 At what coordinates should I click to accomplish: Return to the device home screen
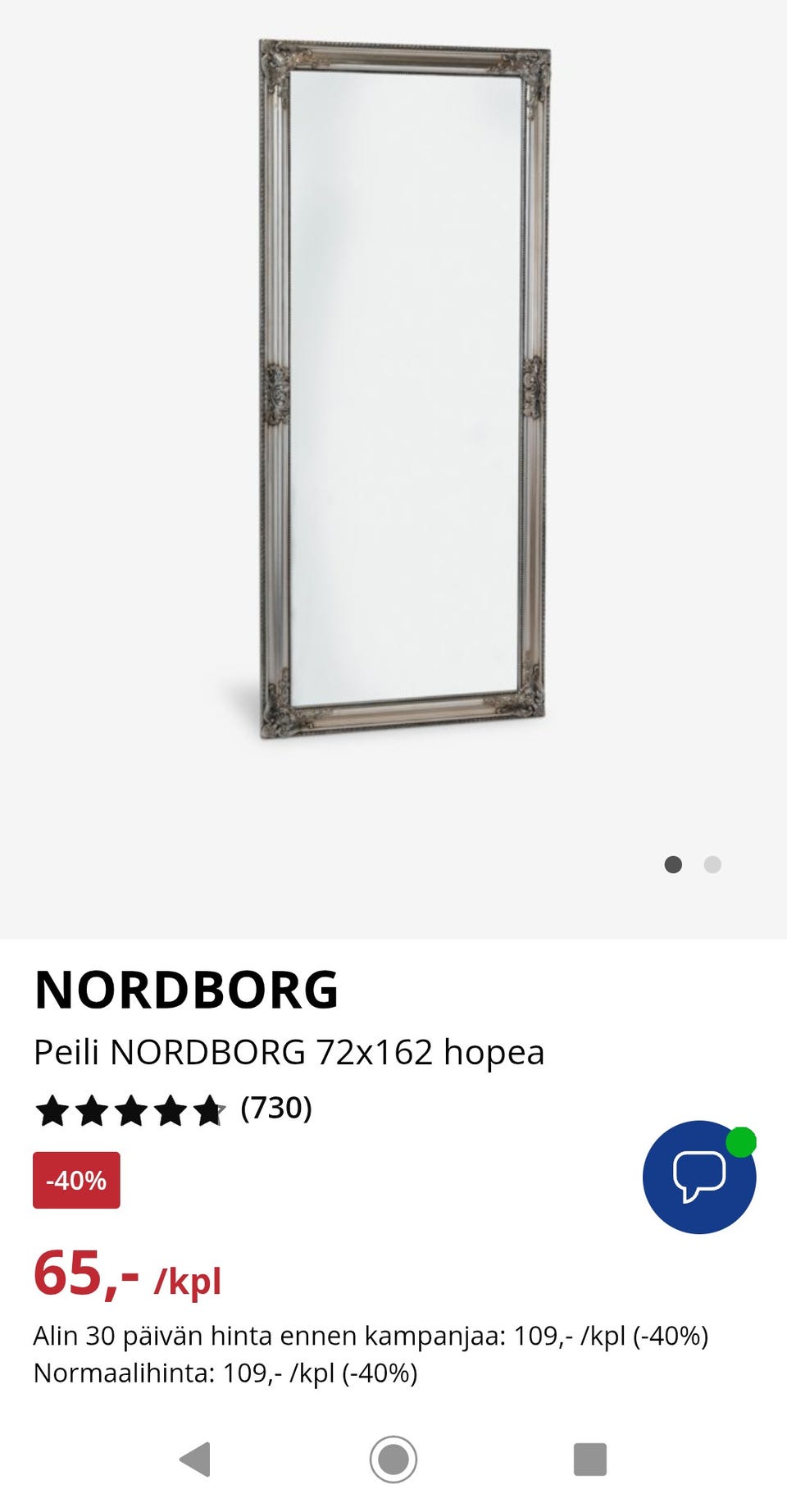(x=393, y=1459)
